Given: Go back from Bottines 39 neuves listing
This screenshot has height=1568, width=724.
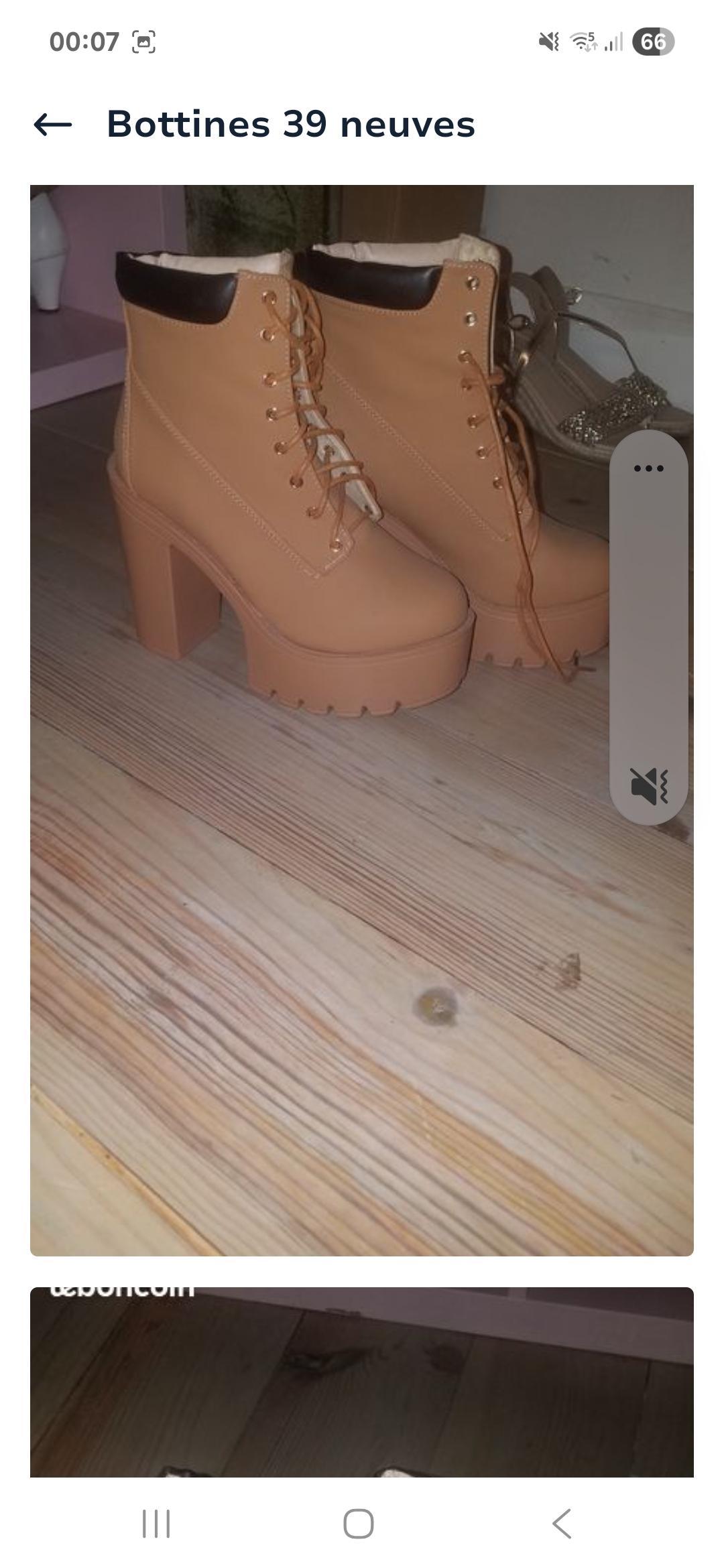Looking at the screenshot, I should click(52, 125).
